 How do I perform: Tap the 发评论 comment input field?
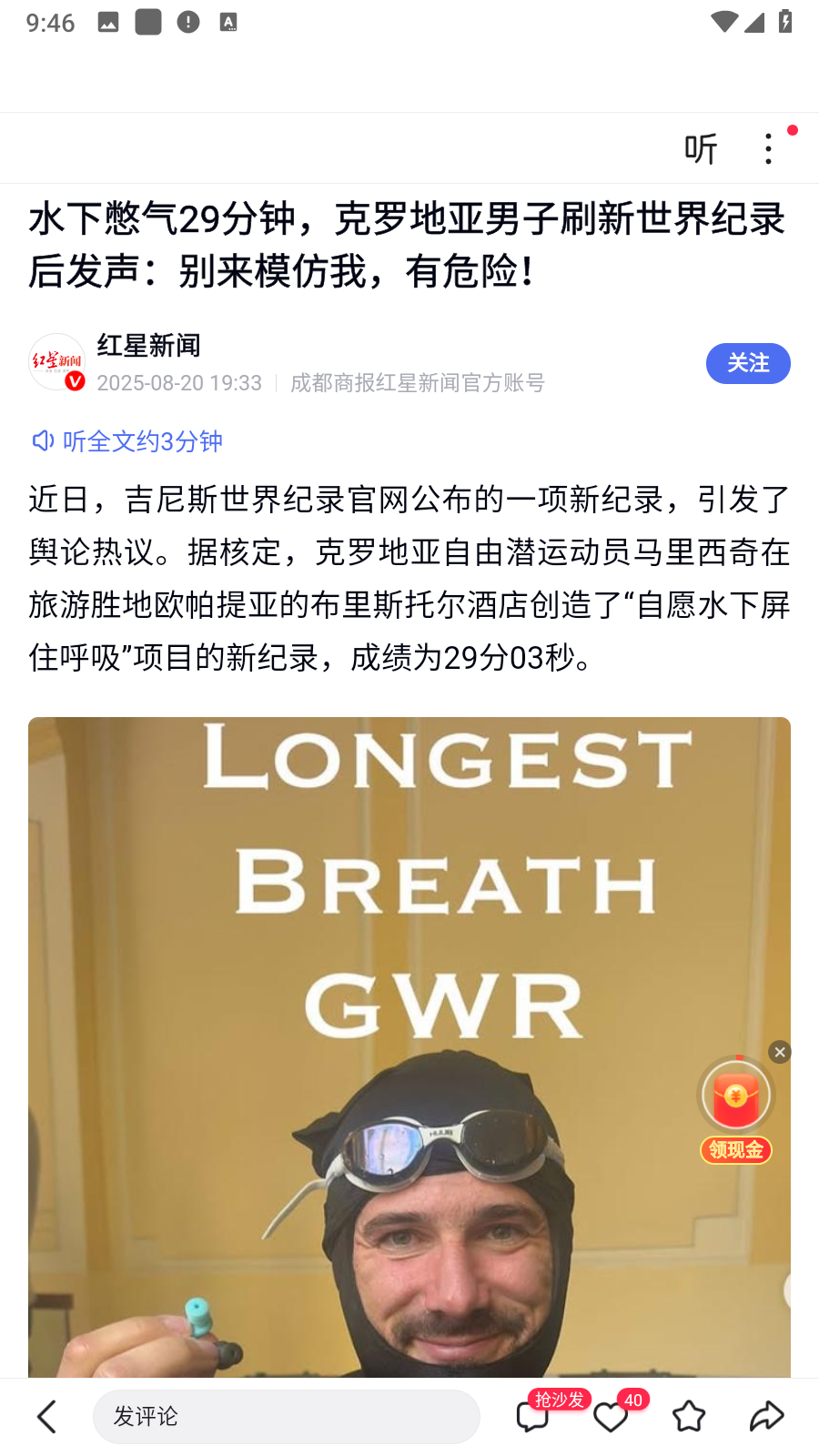(286, 1416)
